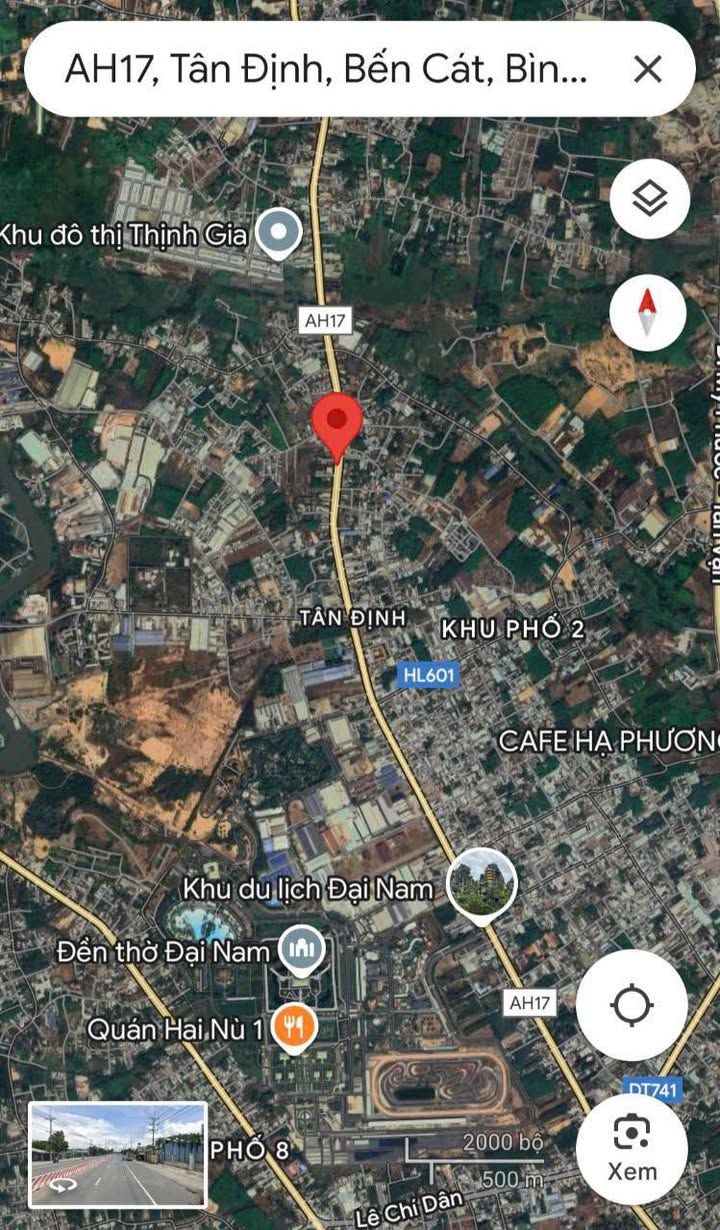The height and width of the screenshot is (1230, 720).
Task: Open the map layers selector
Action: click(650, 199)
